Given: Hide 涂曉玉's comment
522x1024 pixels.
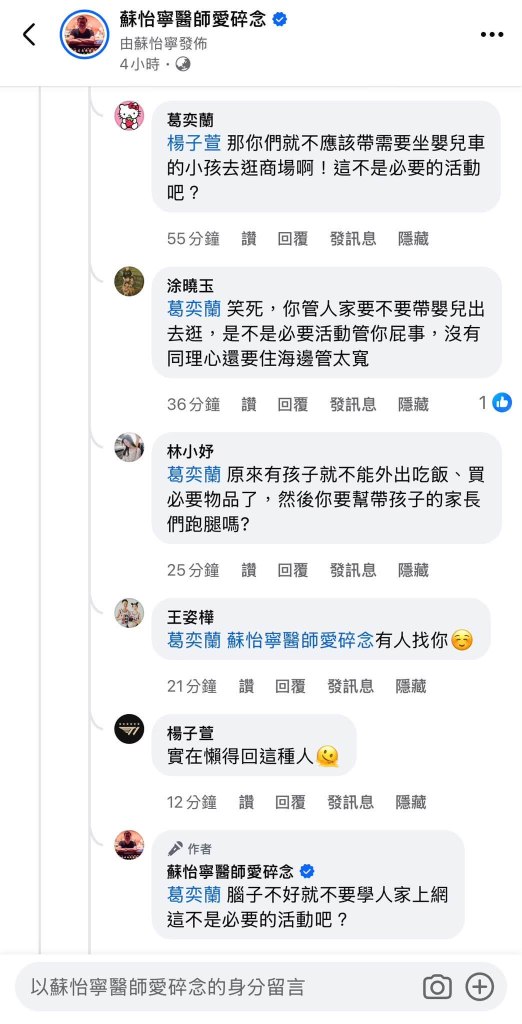Looking at the screenshot, I should 414,404.
